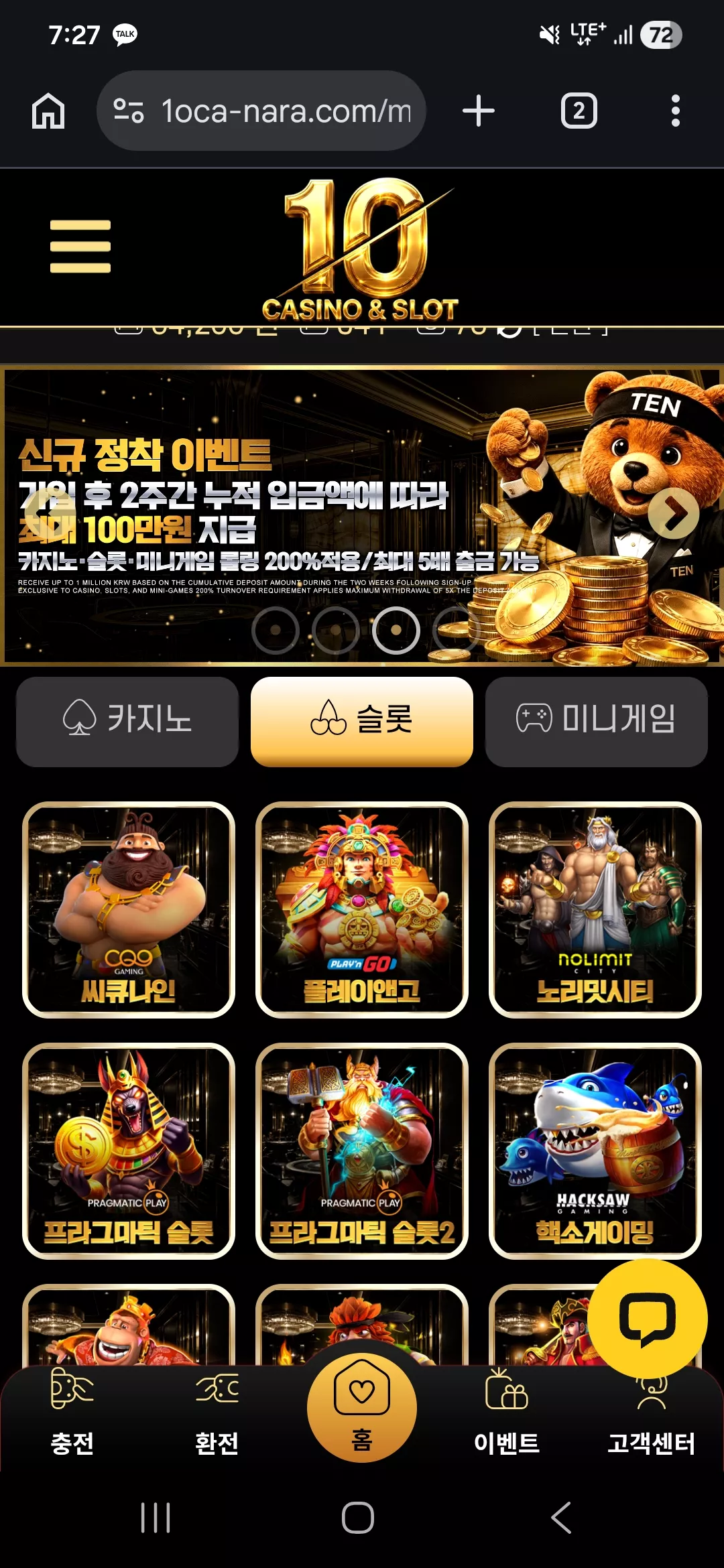Open the 플레이앤고 slot provider
The image size is (724, 1568).
pos(362,910)
